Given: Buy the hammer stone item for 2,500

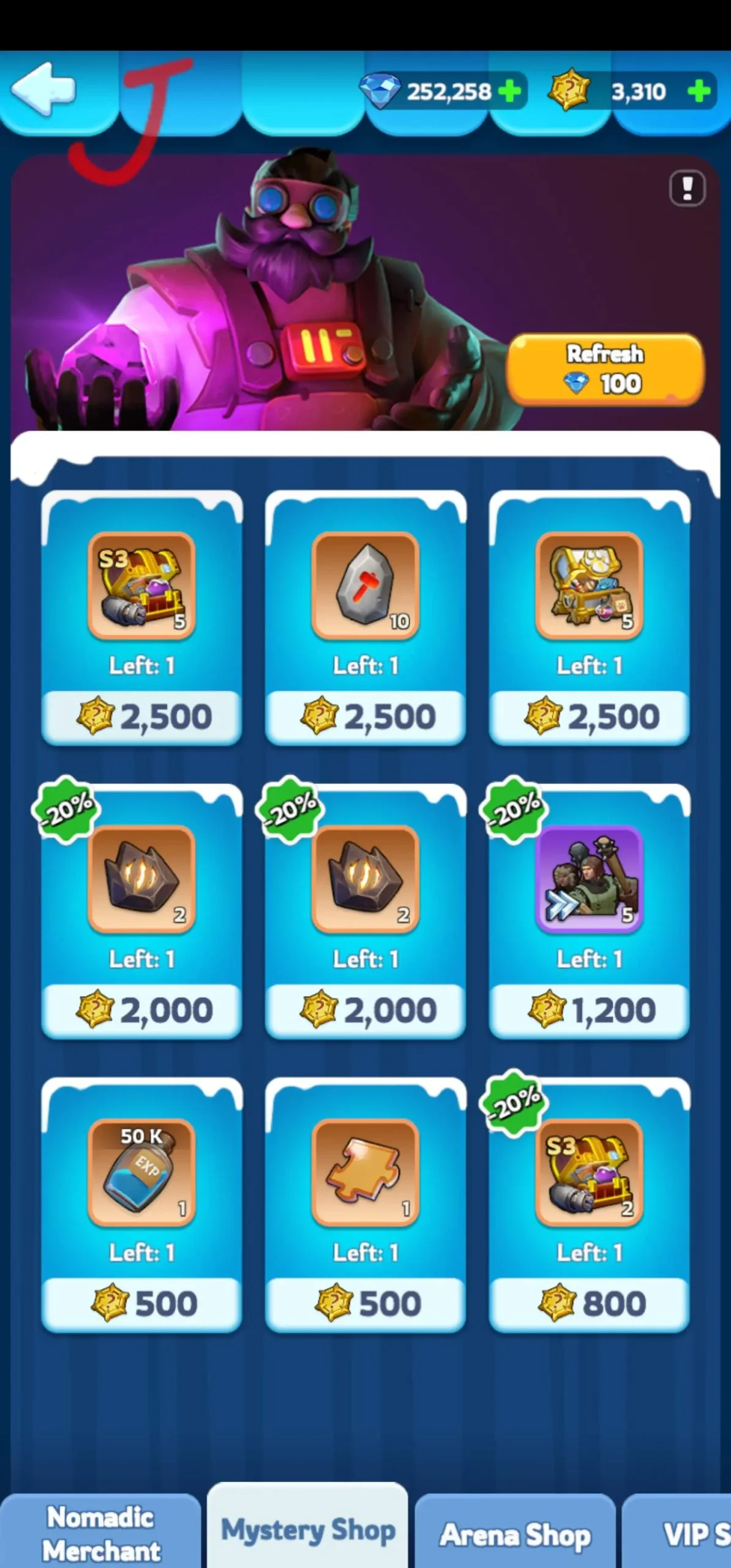Looking at the screenshot, I should point(365,717).
